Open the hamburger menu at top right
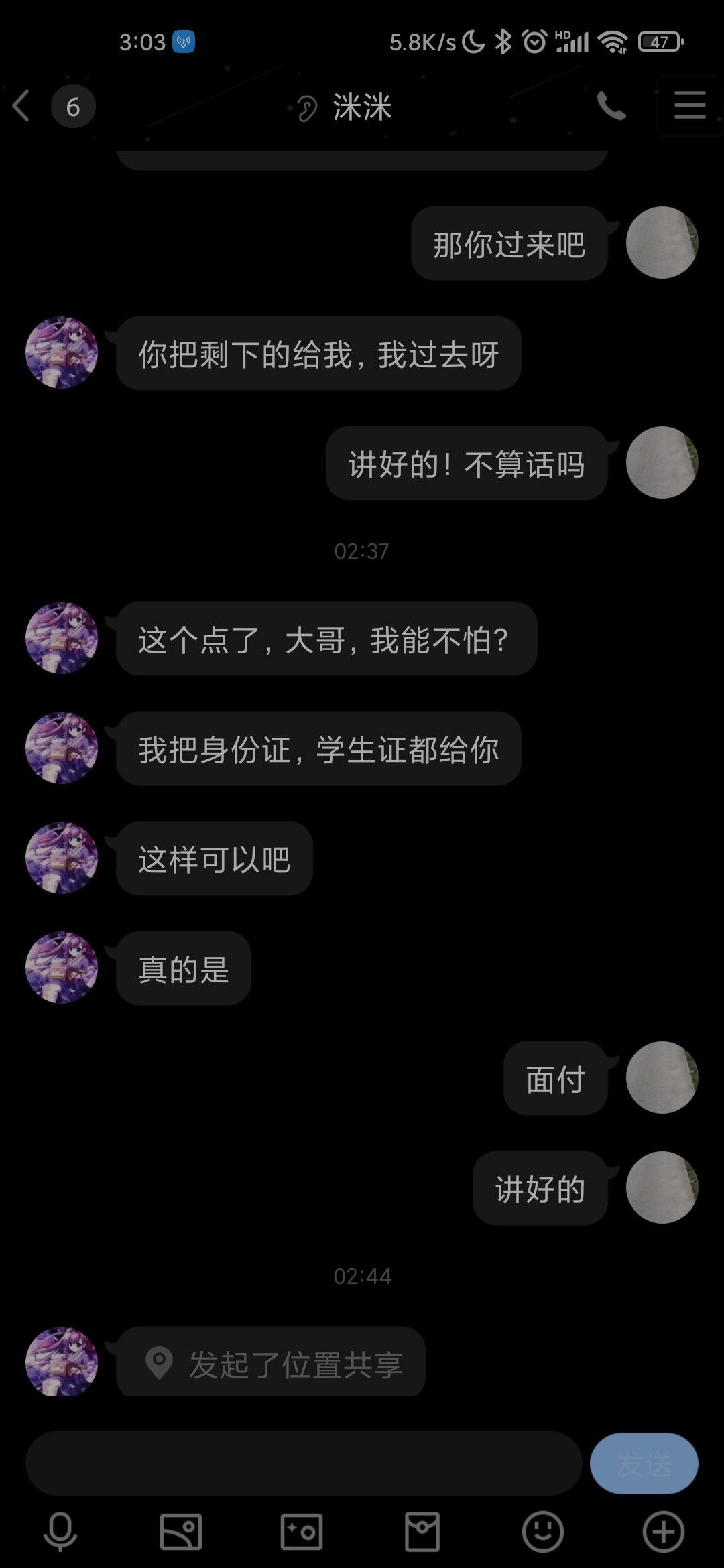Screen dimensions: 724x1568 [x=688, y=106]
